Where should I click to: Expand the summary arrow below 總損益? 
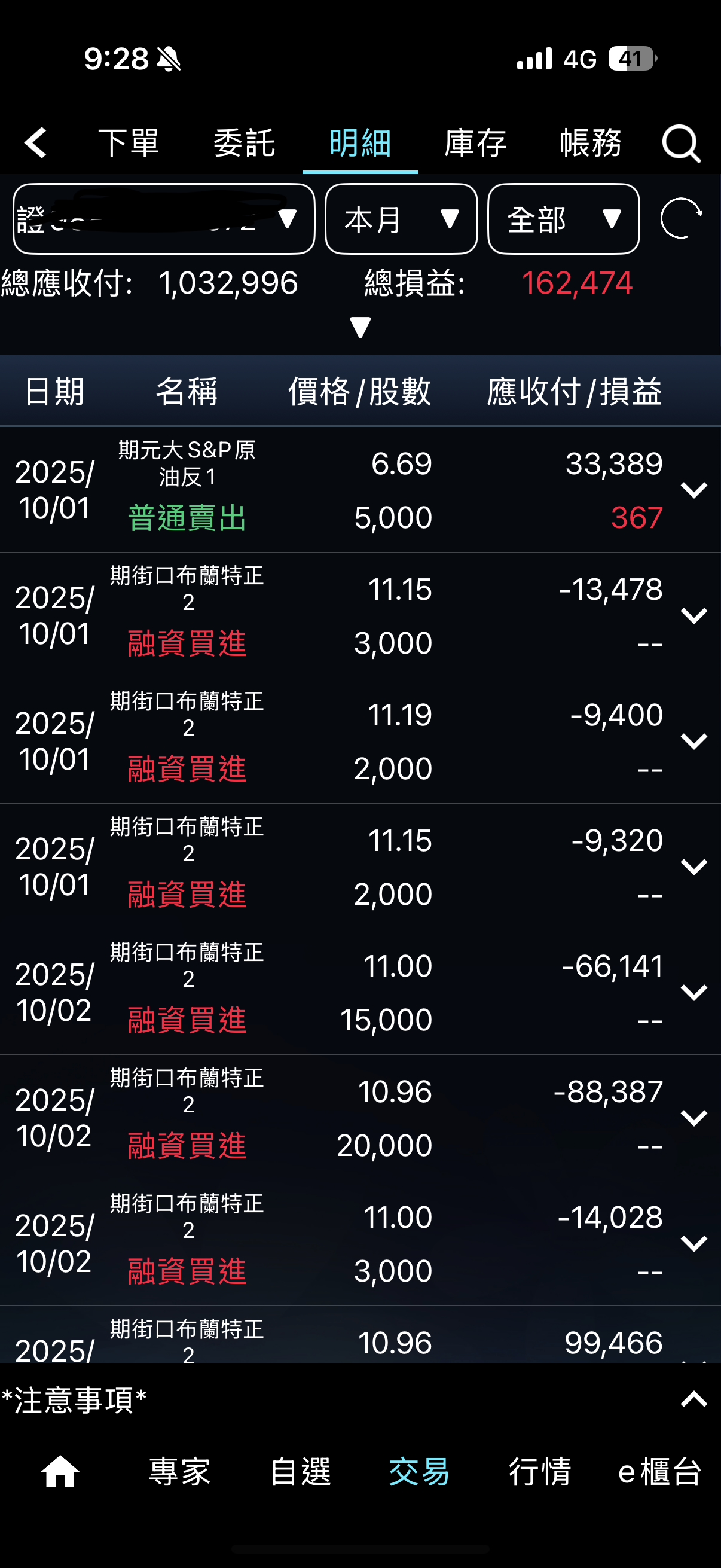coord(360,328)
